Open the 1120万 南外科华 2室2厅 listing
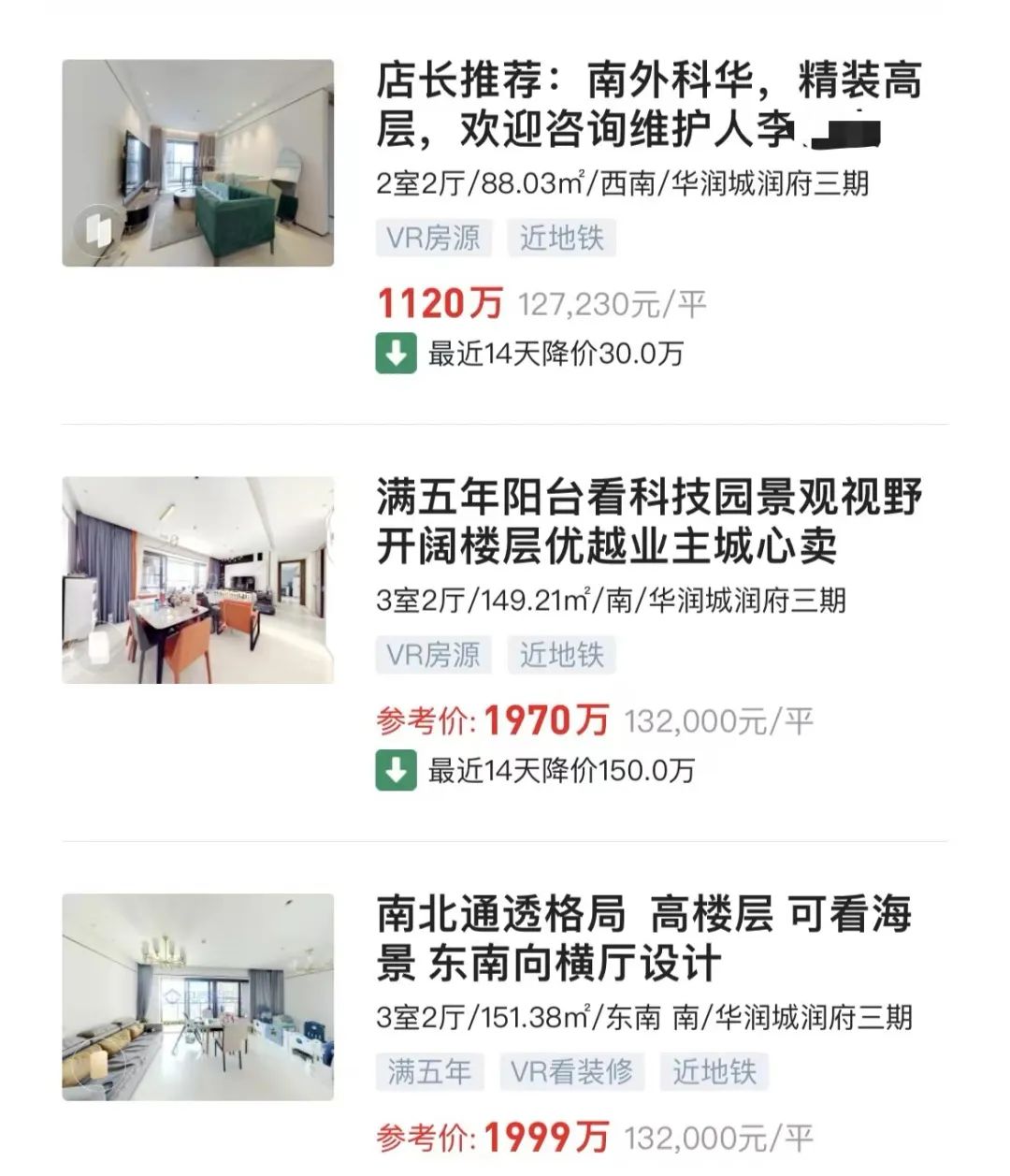This screenshot has height=1176, width=1010. point(648,105)
